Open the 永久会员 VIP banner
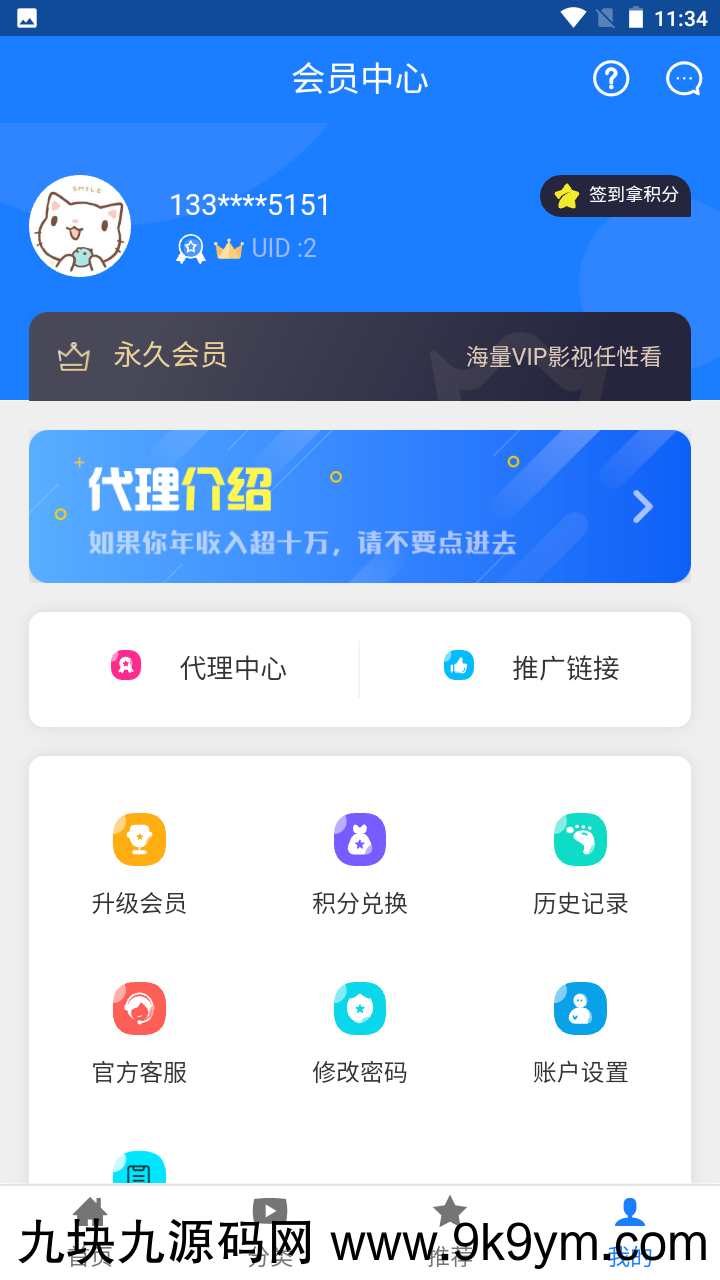Image resolution: width=720 pixels, height=1280 pixels. (360, 356)
